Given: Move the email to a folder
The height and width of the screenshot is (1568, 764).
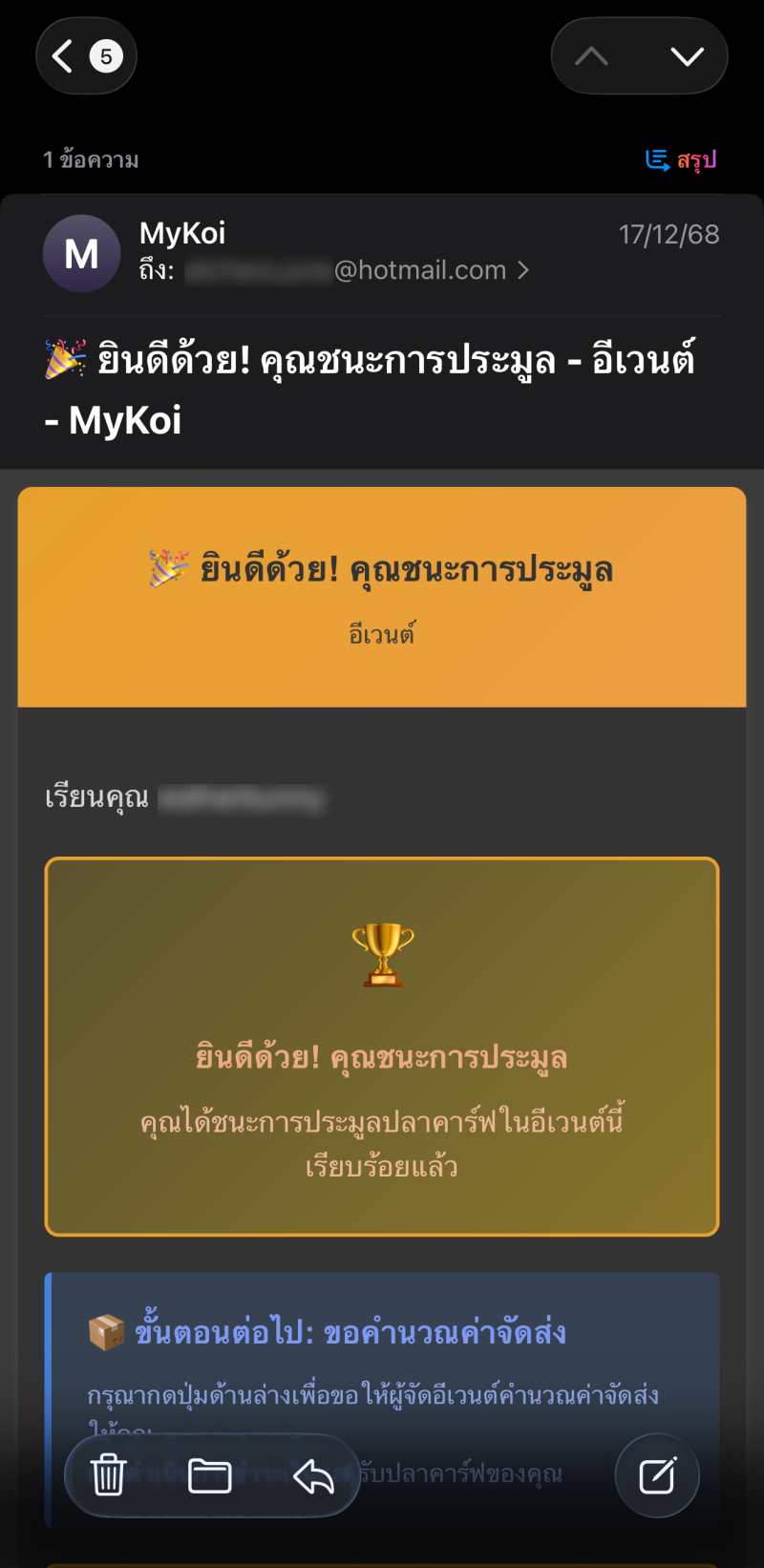Looking at the screenshot, I should coord(210,1475).
